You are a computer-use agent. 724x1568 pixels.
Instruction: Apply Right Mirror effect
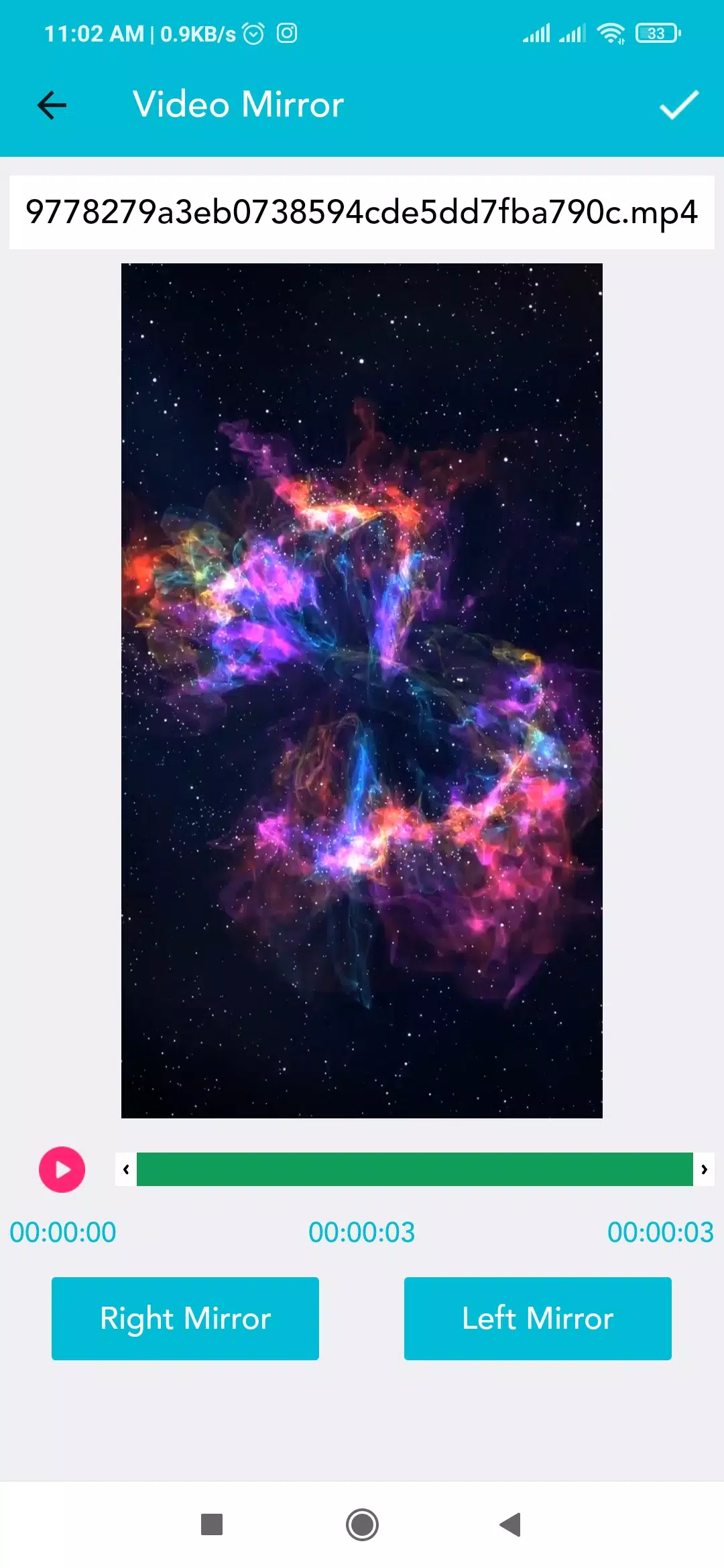(185, 1318)
